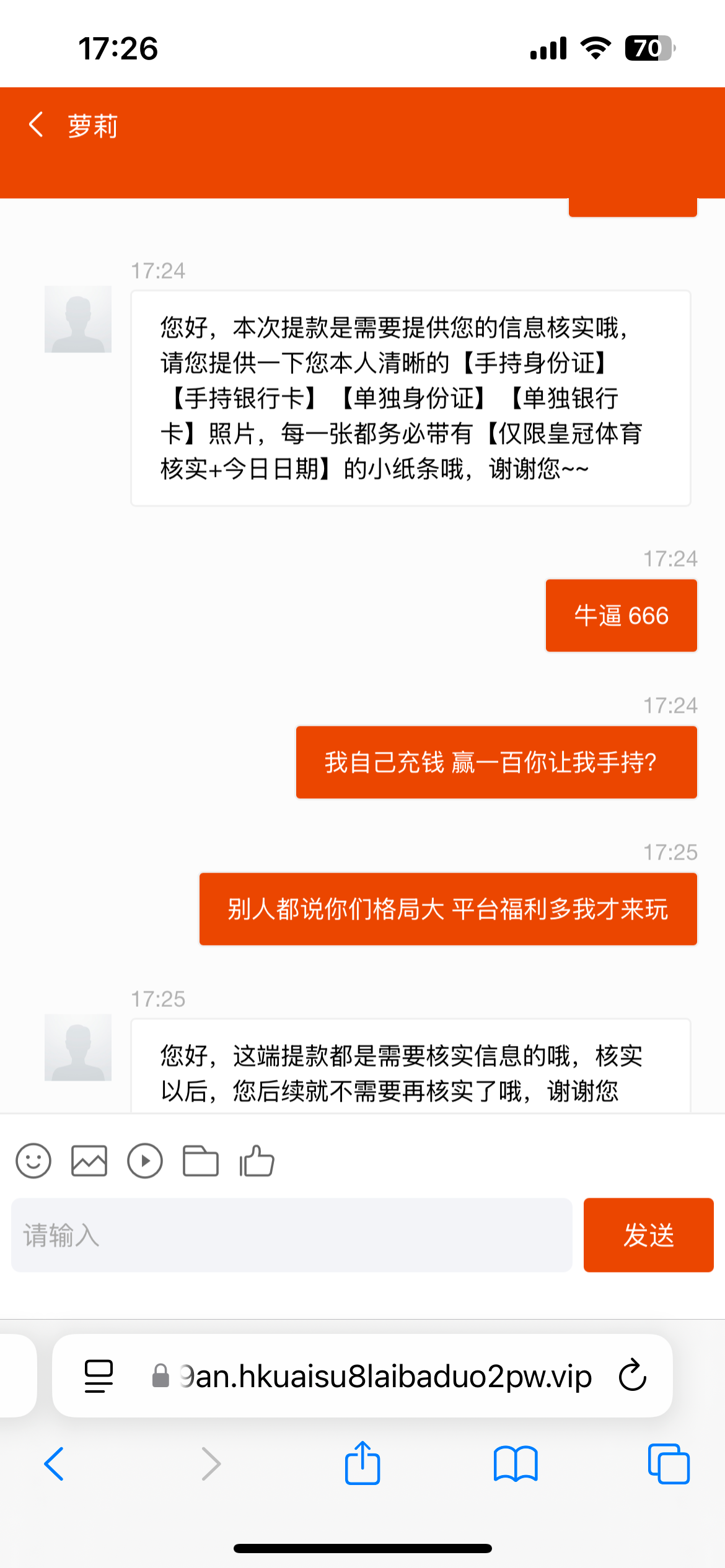Tap the thumbs-up rating icon
The width and height of the screenshot is (725, 1568).
(257, 1161)
